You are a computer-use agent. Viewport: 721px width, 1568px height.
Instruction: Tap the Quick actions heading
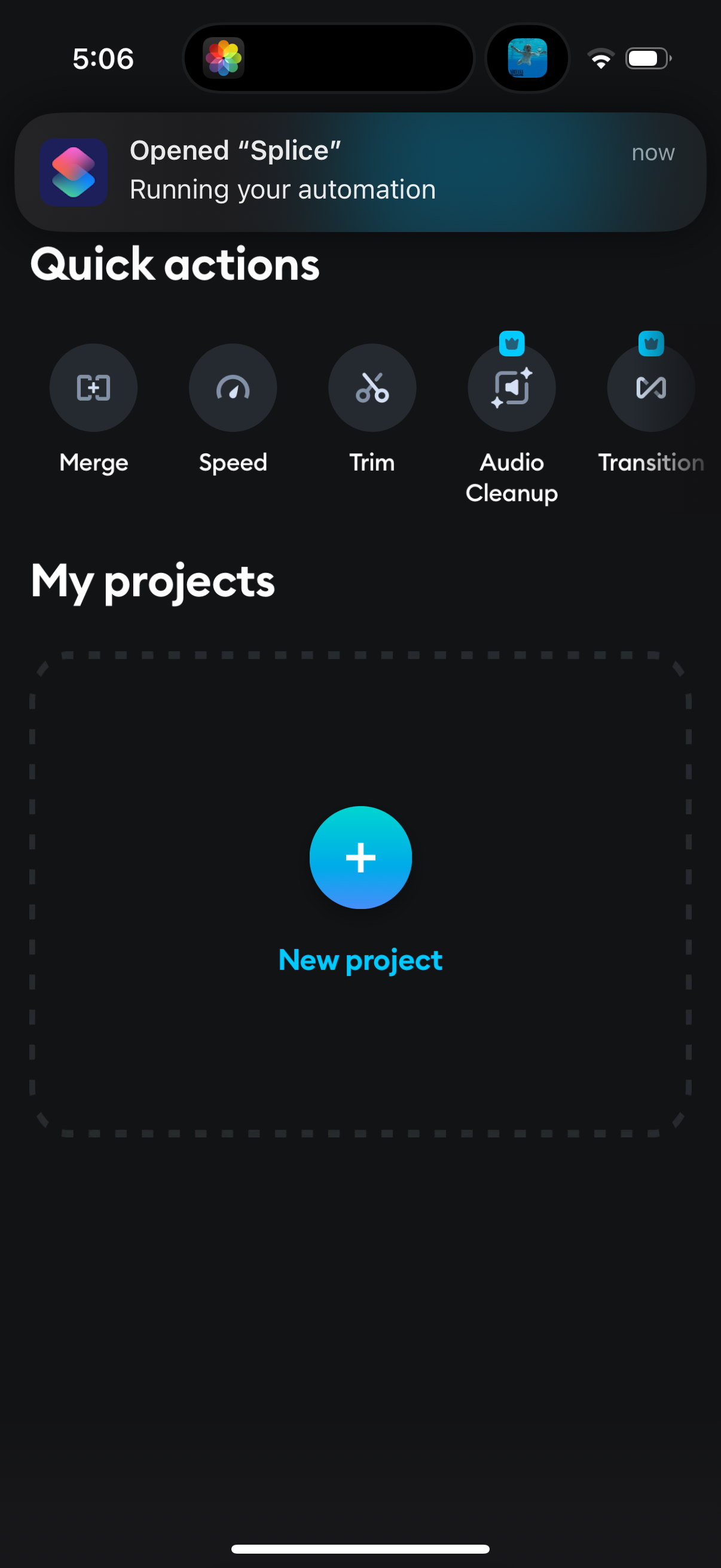175,264
